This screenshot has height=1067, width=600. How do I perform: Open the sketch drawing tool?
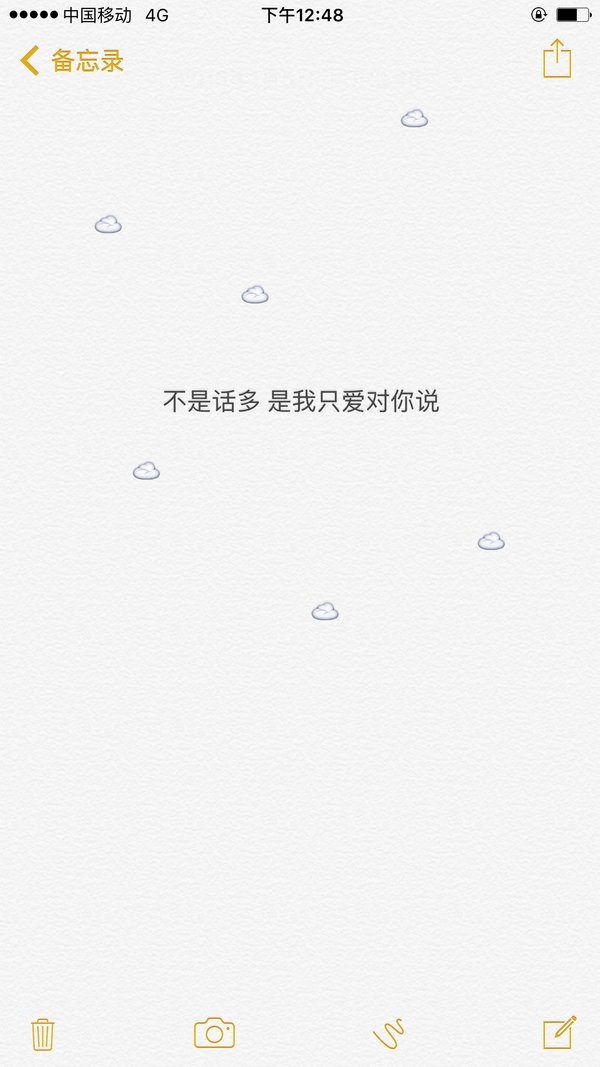tap(388, 1034)
